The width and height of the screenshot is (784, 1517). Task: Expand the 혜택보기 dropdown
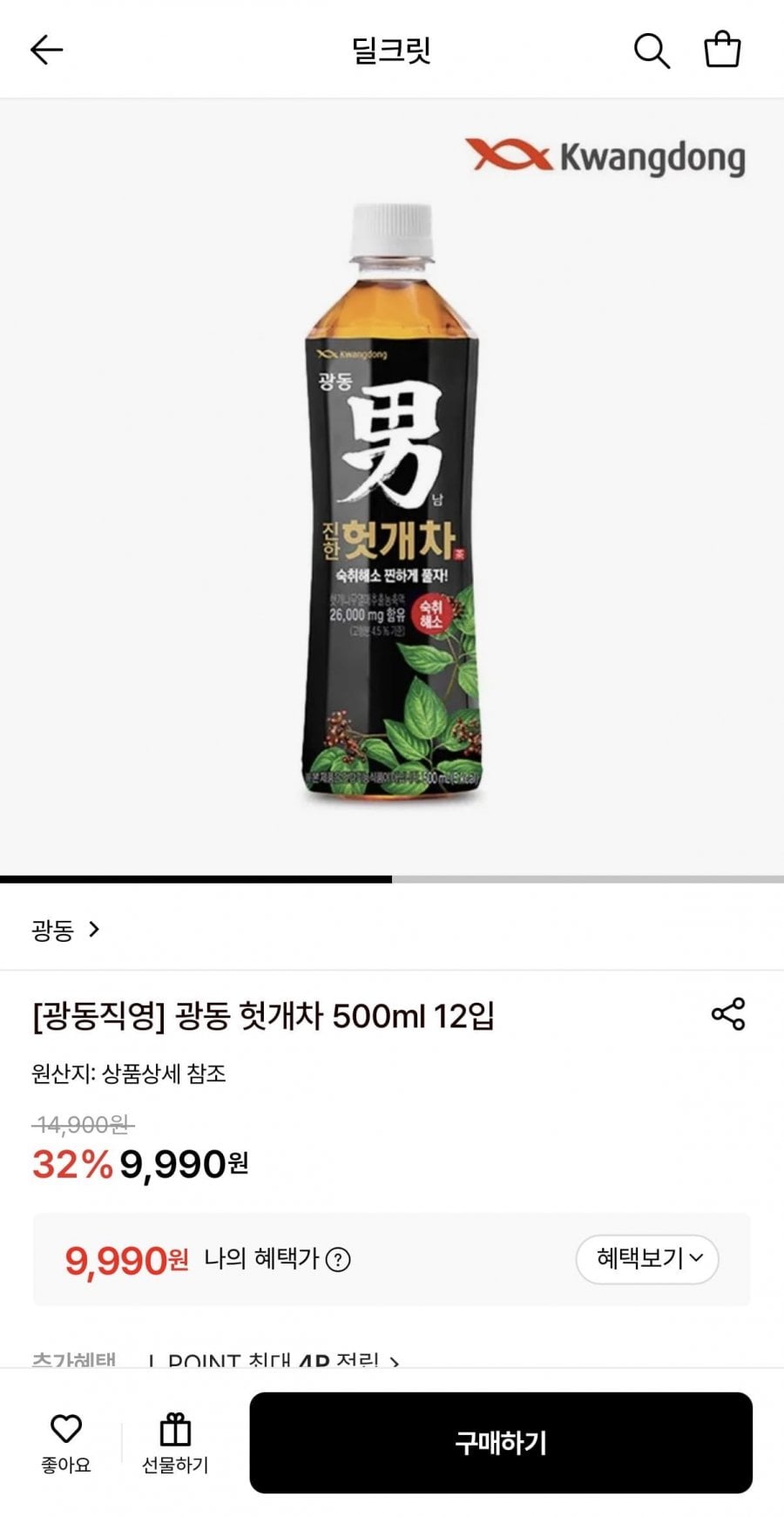(x=647, y=1259)
